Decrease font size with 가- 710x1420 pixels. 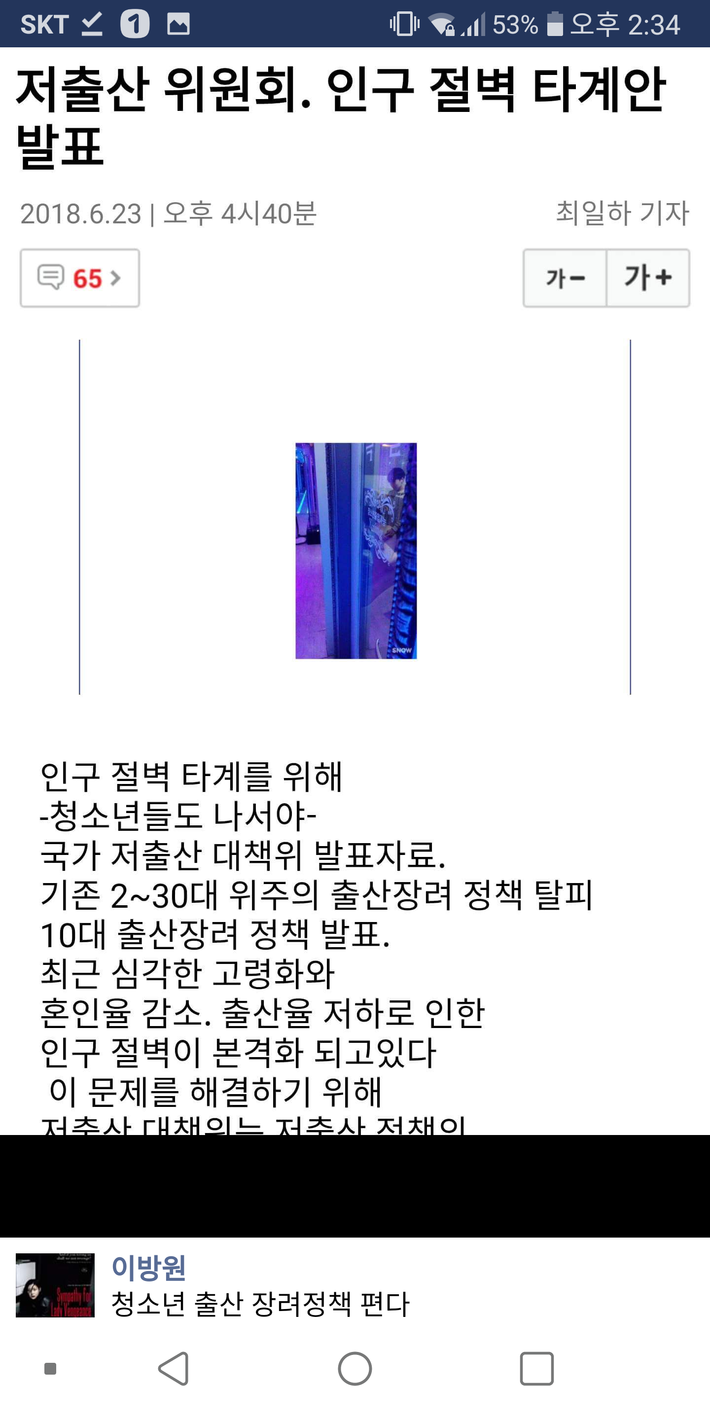click(565, 278)
